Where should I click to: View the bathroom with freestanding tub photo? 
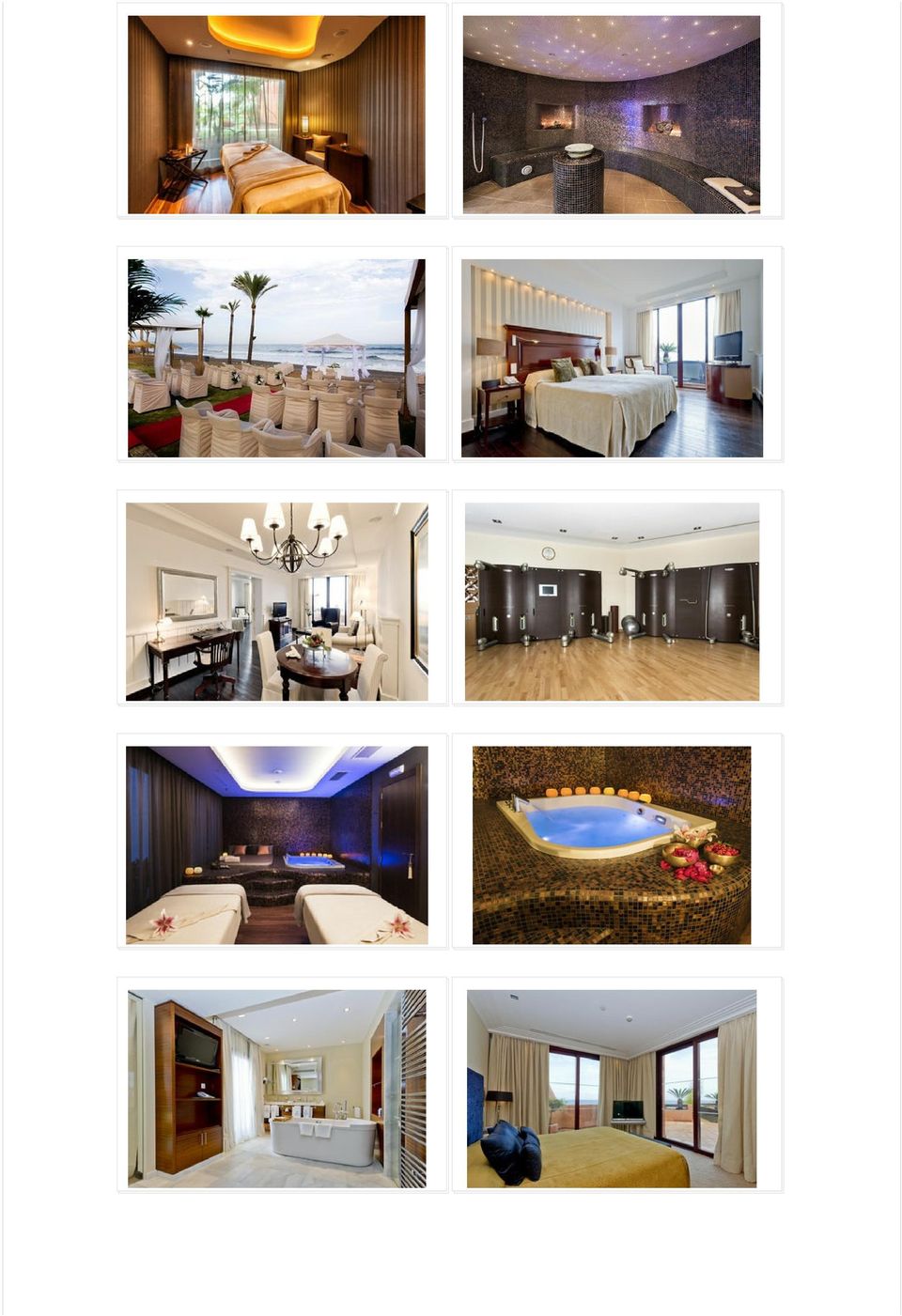[276, 1088]
